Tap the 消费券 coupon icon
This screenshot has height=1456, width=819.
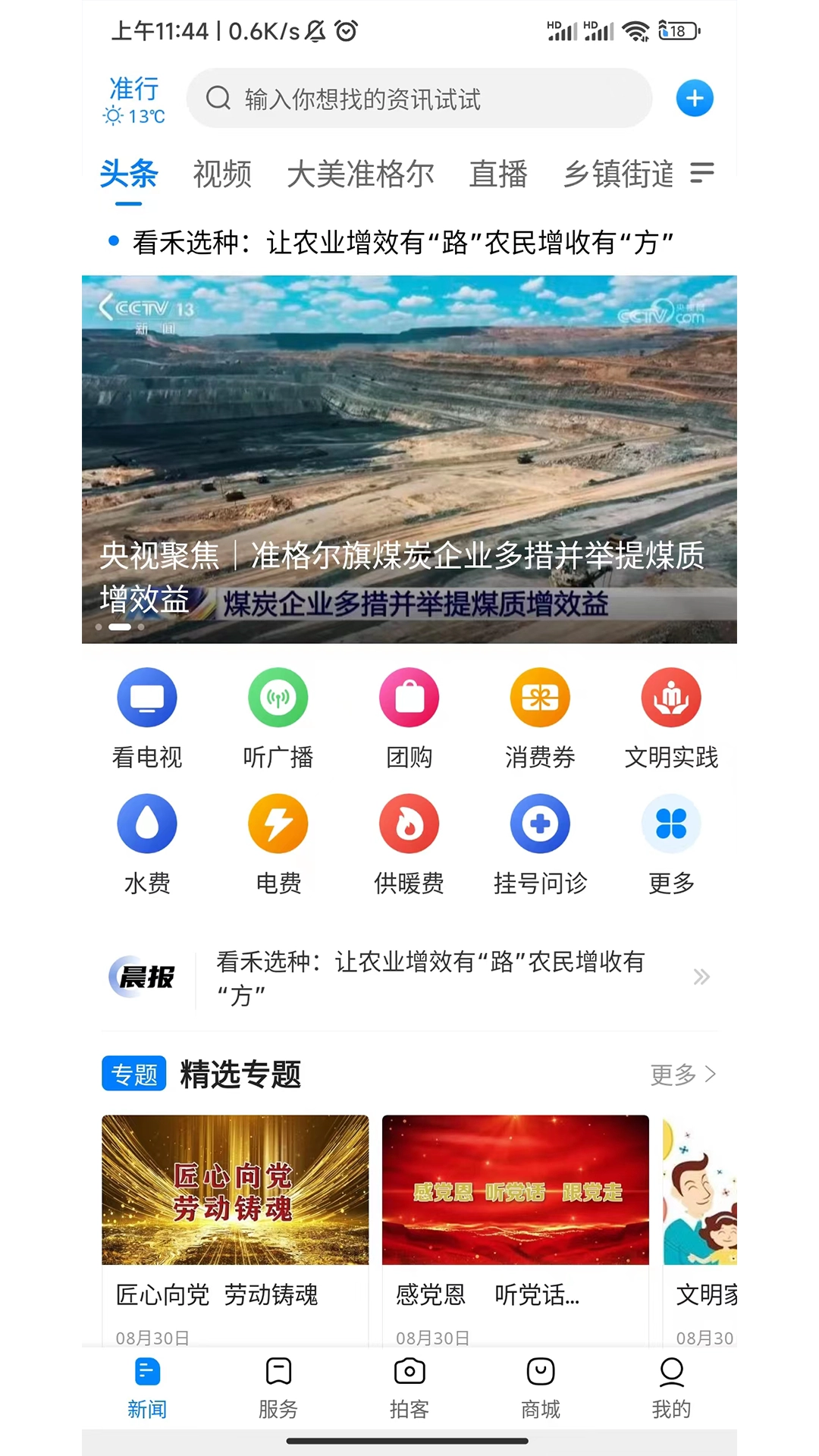pyautogui.click(x=540, y=713)
